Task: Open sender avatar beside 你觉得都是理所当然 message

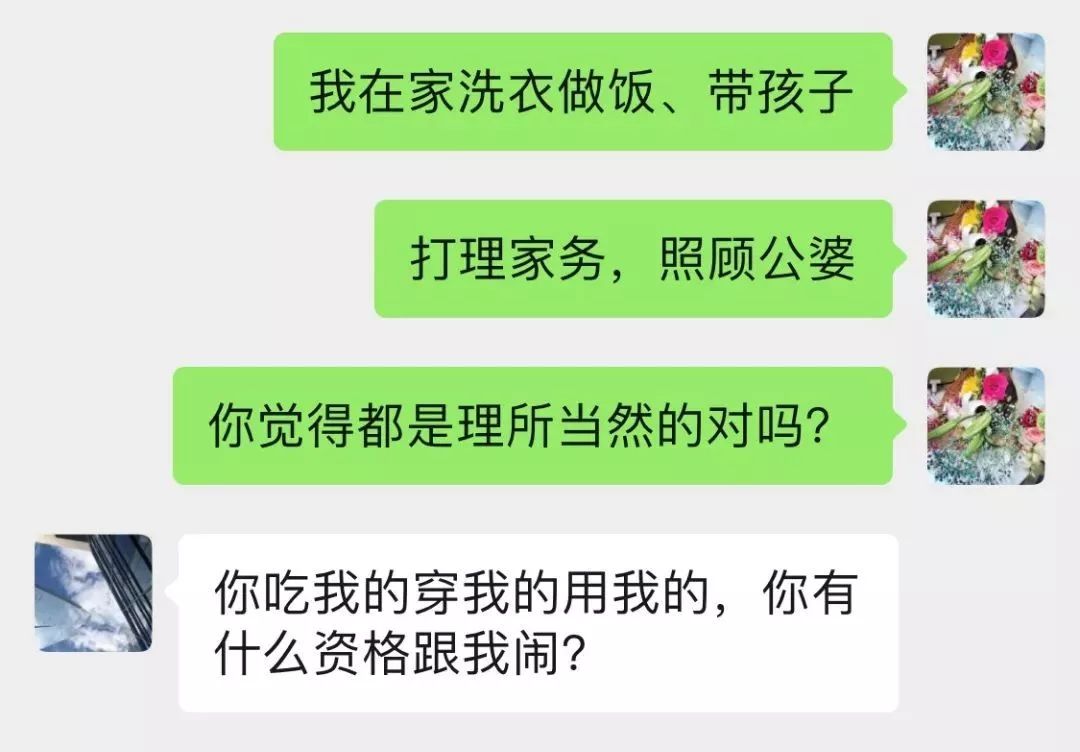Action: point(985,426)
